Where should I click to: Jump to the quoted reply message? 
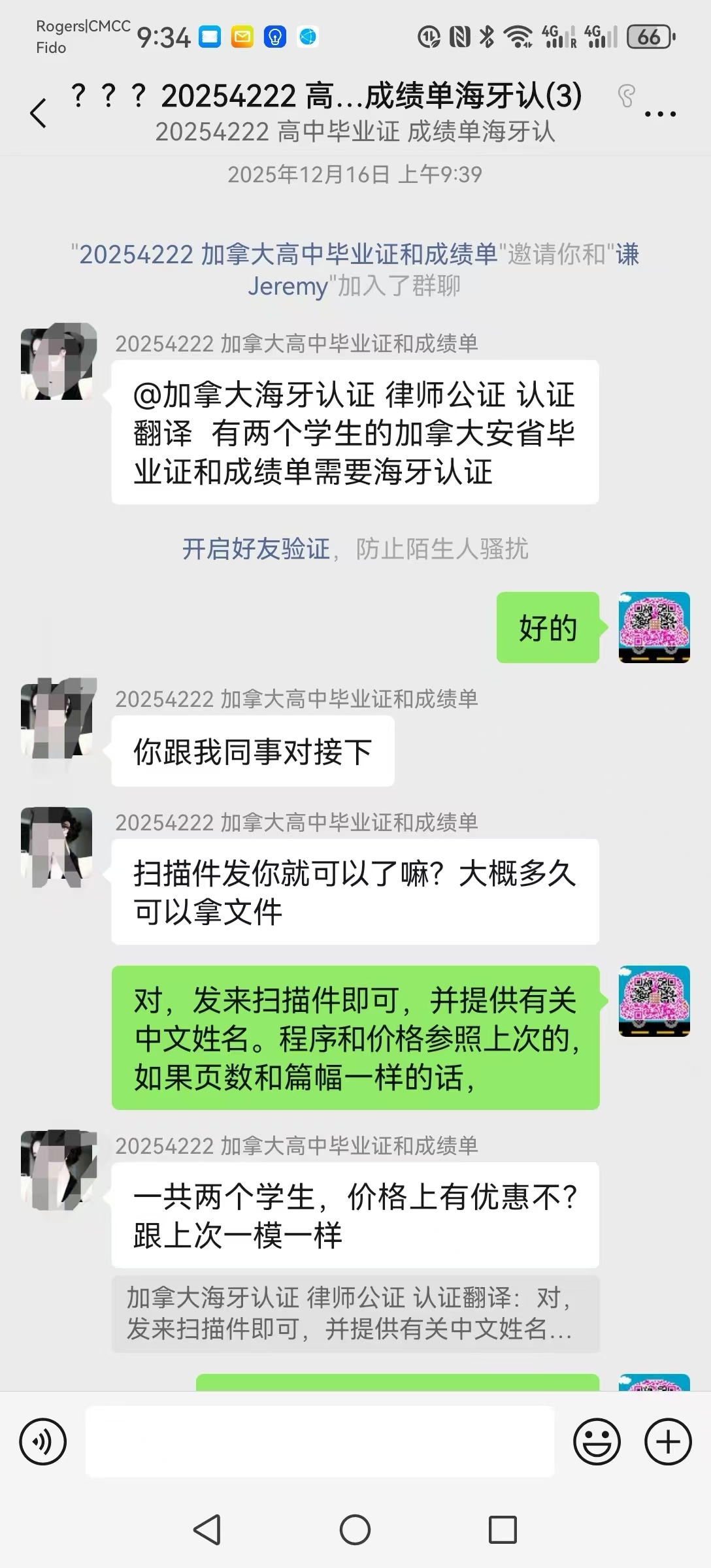click(355, 1313)
